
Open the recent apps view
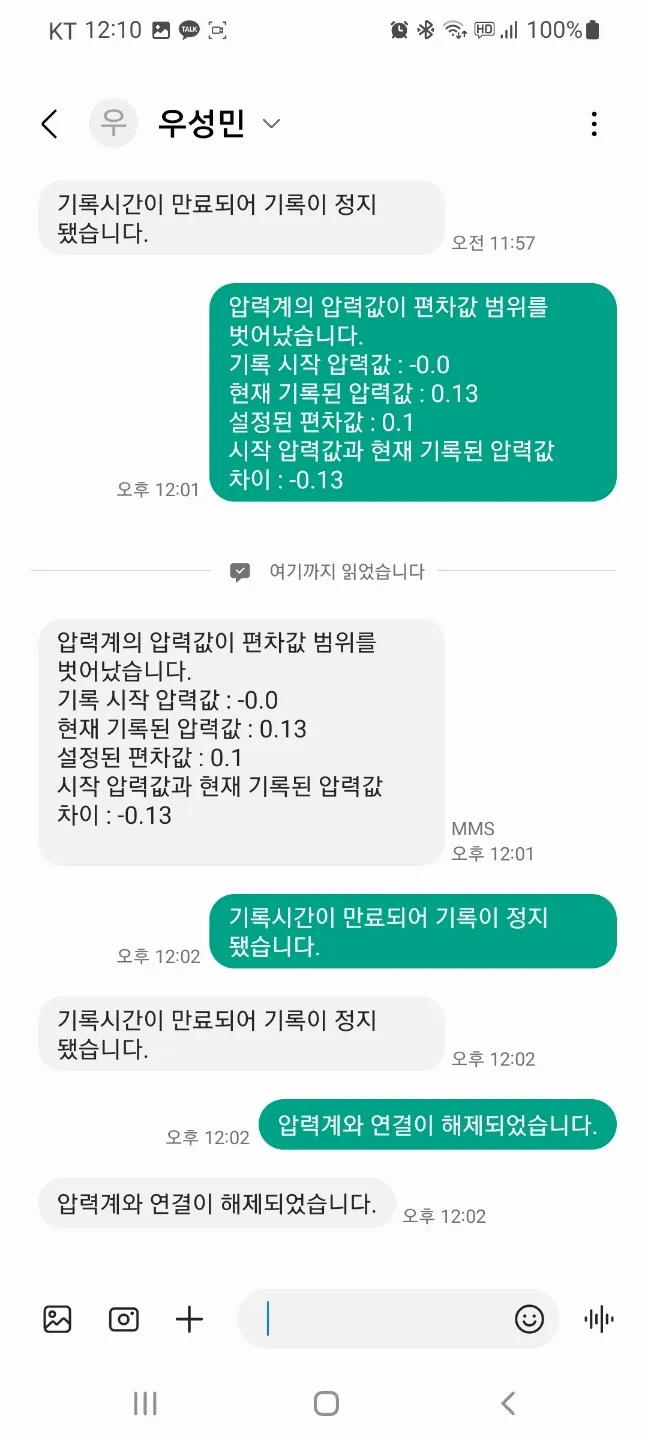(145, 1403)
